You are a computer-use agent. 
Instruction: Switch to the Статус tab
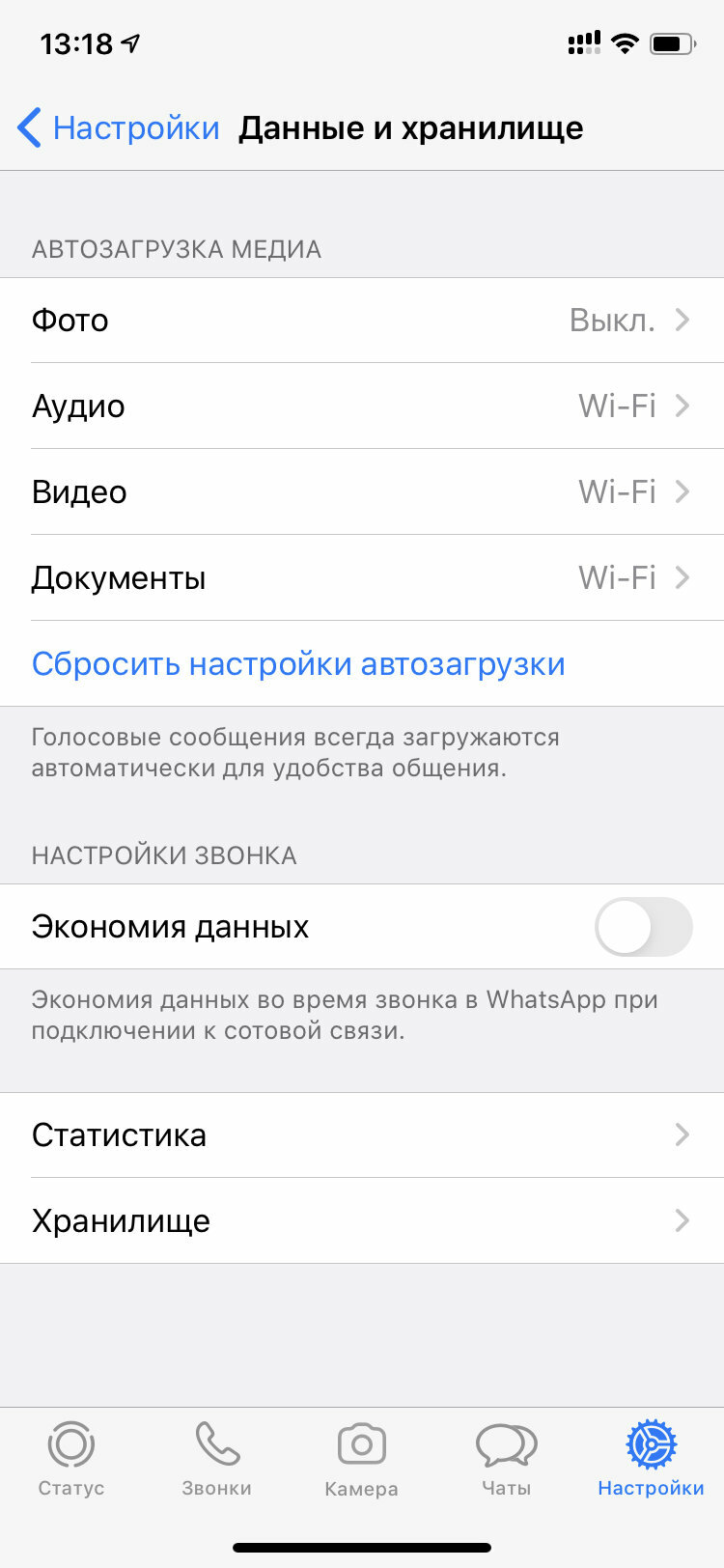(x=71, y=1459)
